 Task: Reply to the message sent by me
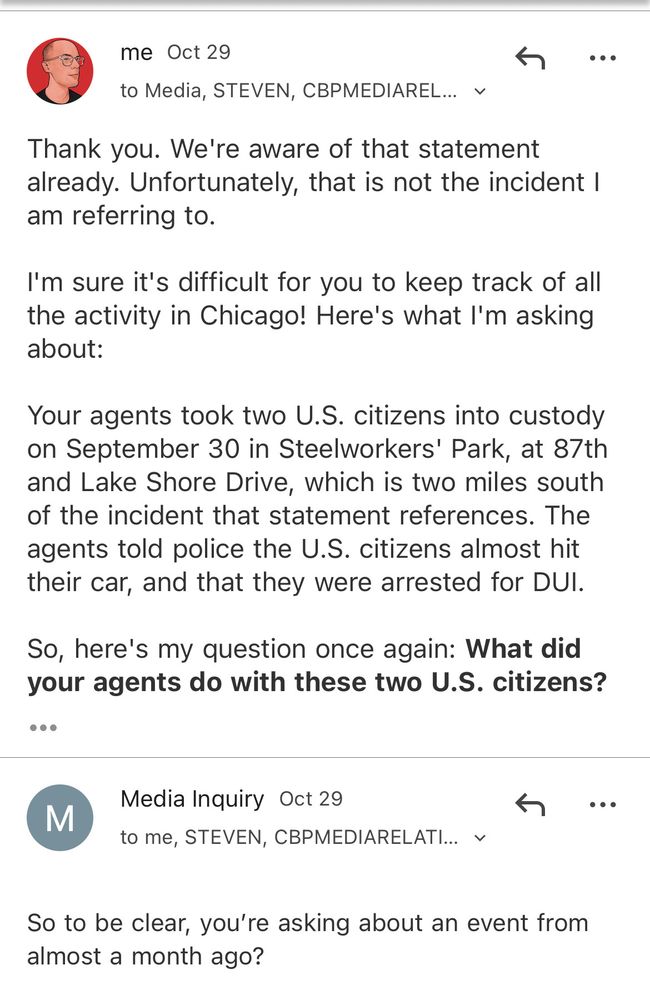click(529, 59)
